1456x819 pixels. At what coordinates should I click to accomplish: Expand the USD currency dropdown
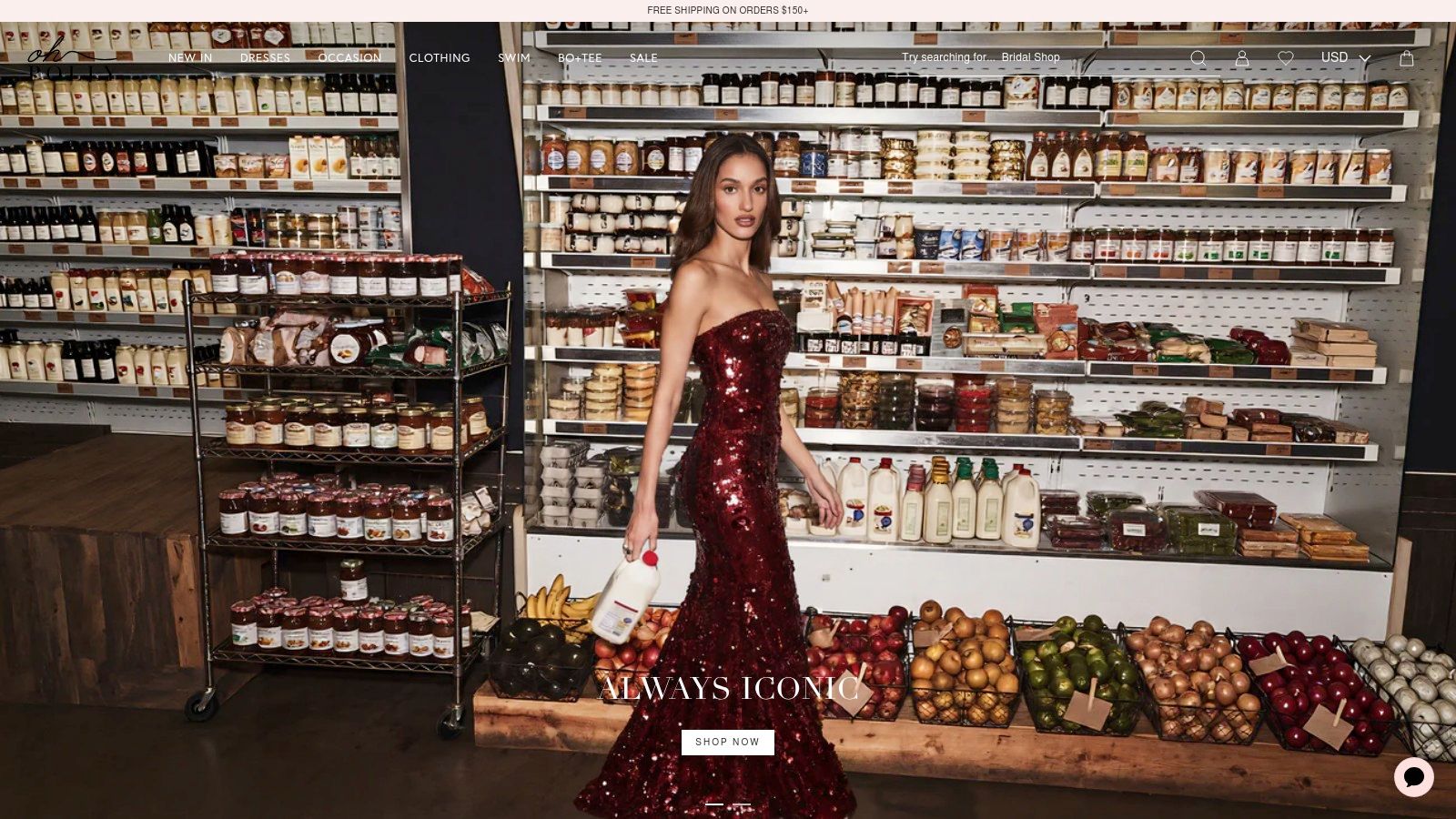tap(1345, 58)
